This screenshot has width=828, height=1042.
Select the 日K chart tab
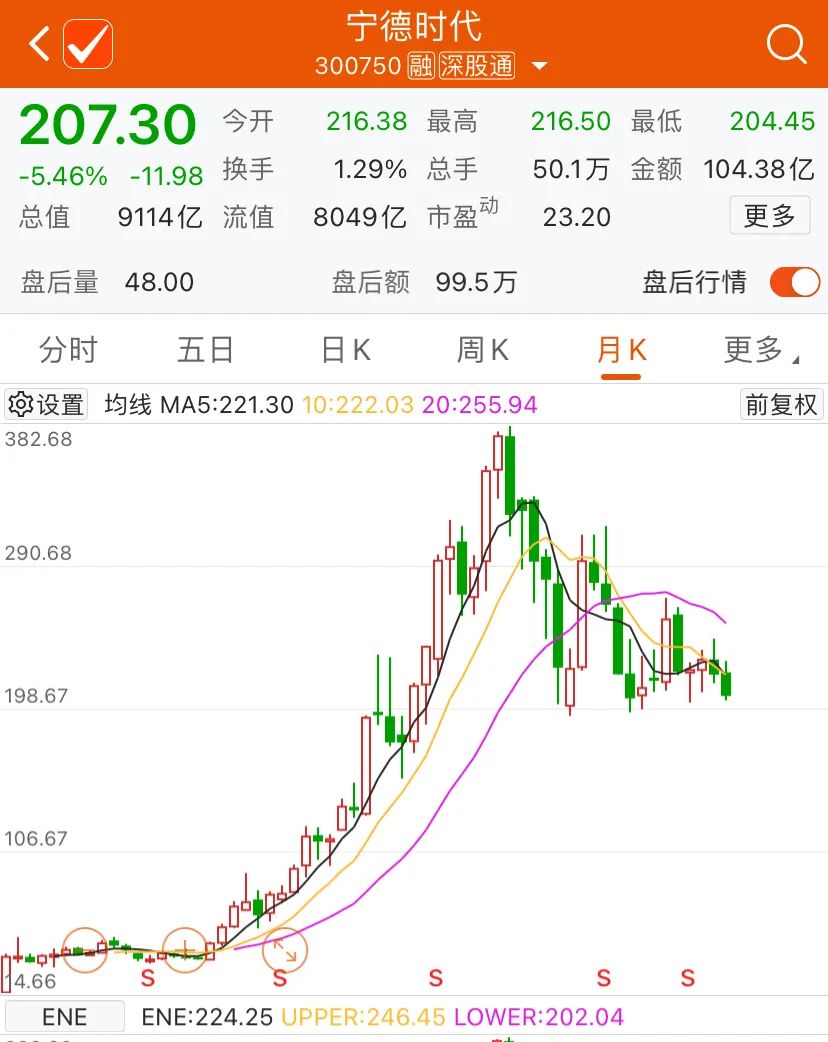point(346,350)
